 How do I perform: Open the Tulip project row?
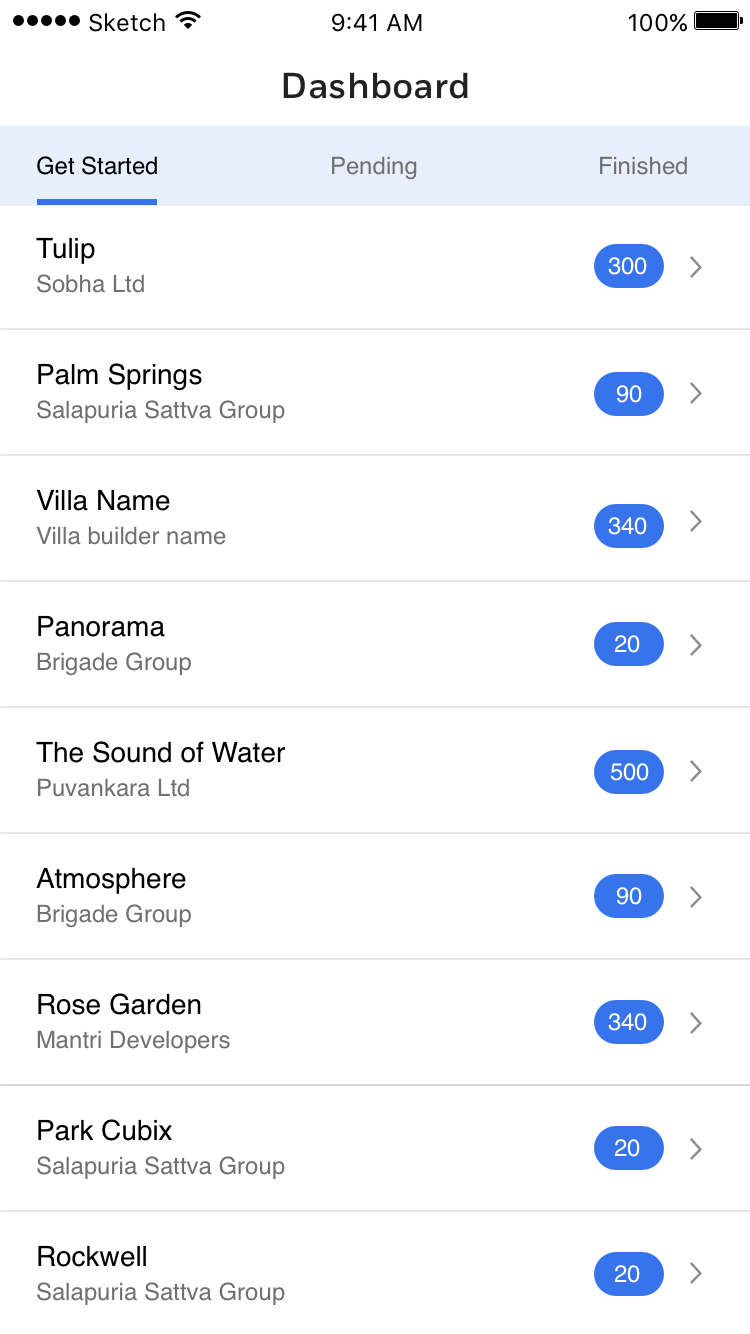coord(374,266)
